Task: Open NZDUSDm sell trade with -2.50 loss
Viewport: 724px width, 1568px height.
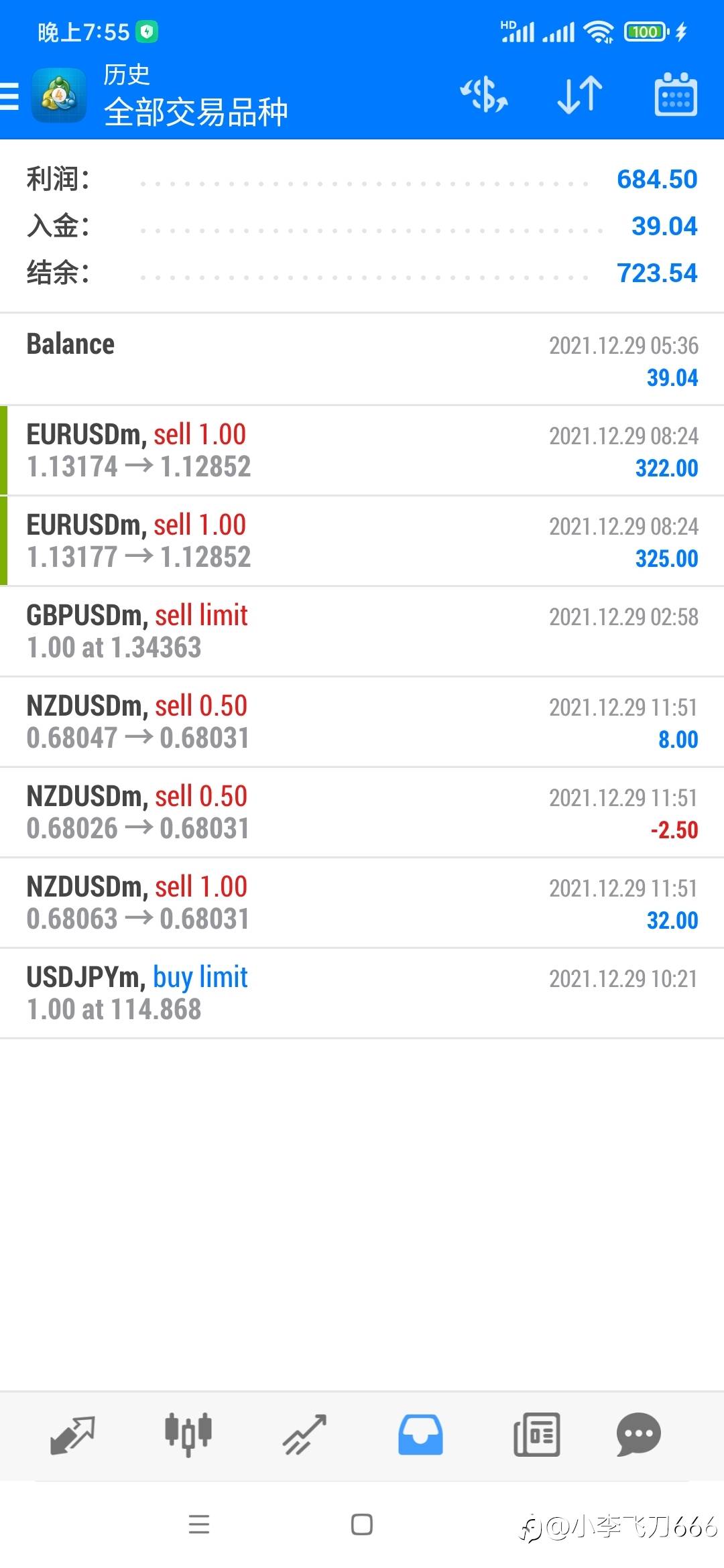Action: coord(362,812)
